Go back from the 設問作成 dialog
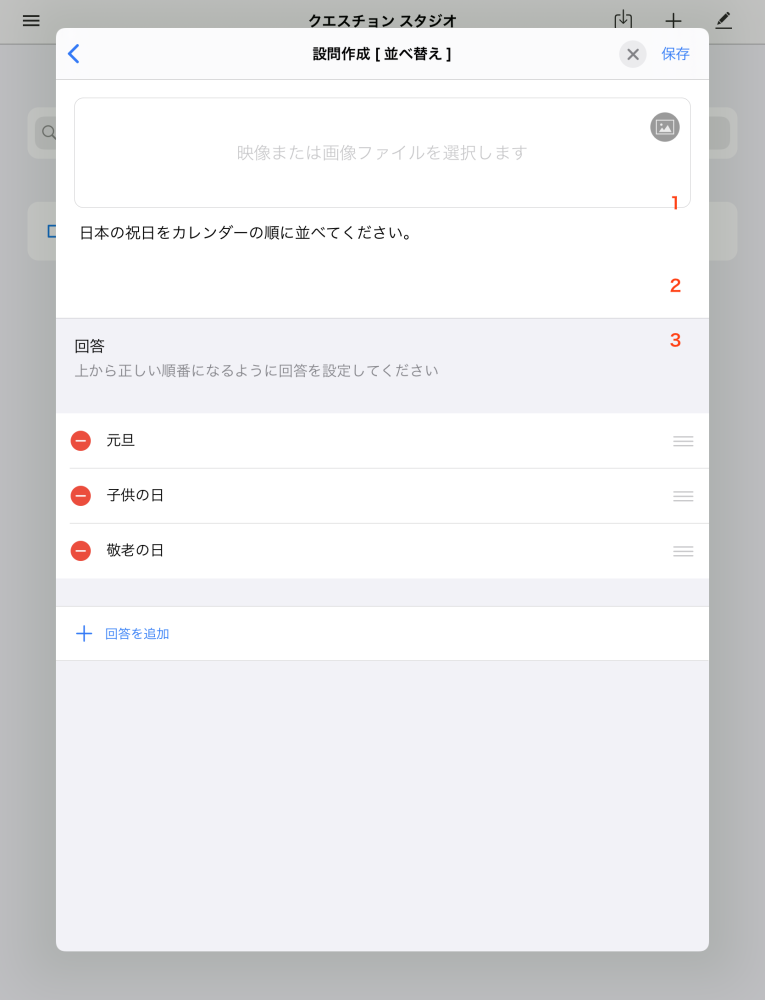The width and height of the screenshot is (765, 1000). (74, 54)
